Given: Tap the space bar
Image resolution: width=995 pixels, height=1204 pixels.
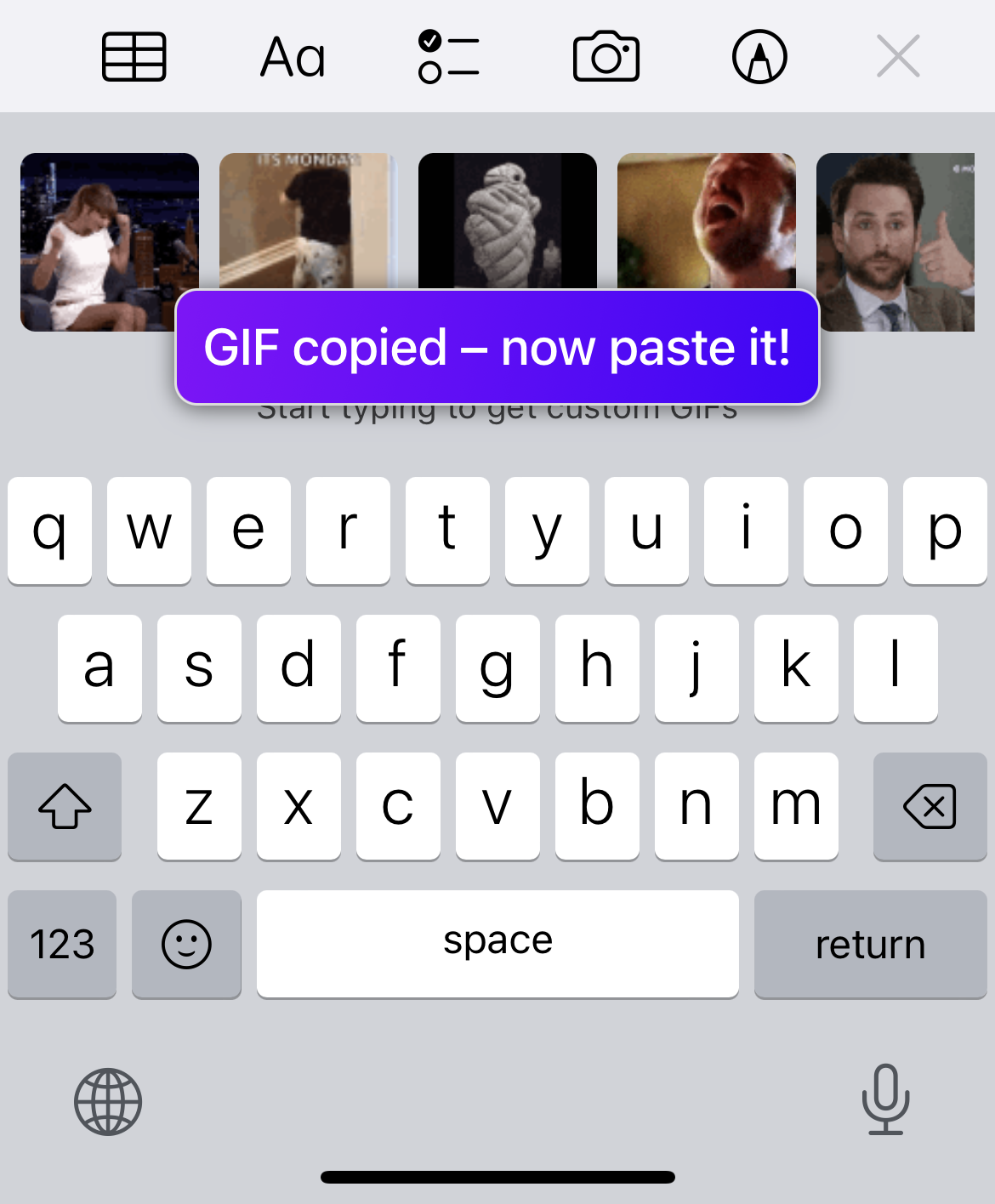Looking at the screenshot, I should tap(497, 942).
